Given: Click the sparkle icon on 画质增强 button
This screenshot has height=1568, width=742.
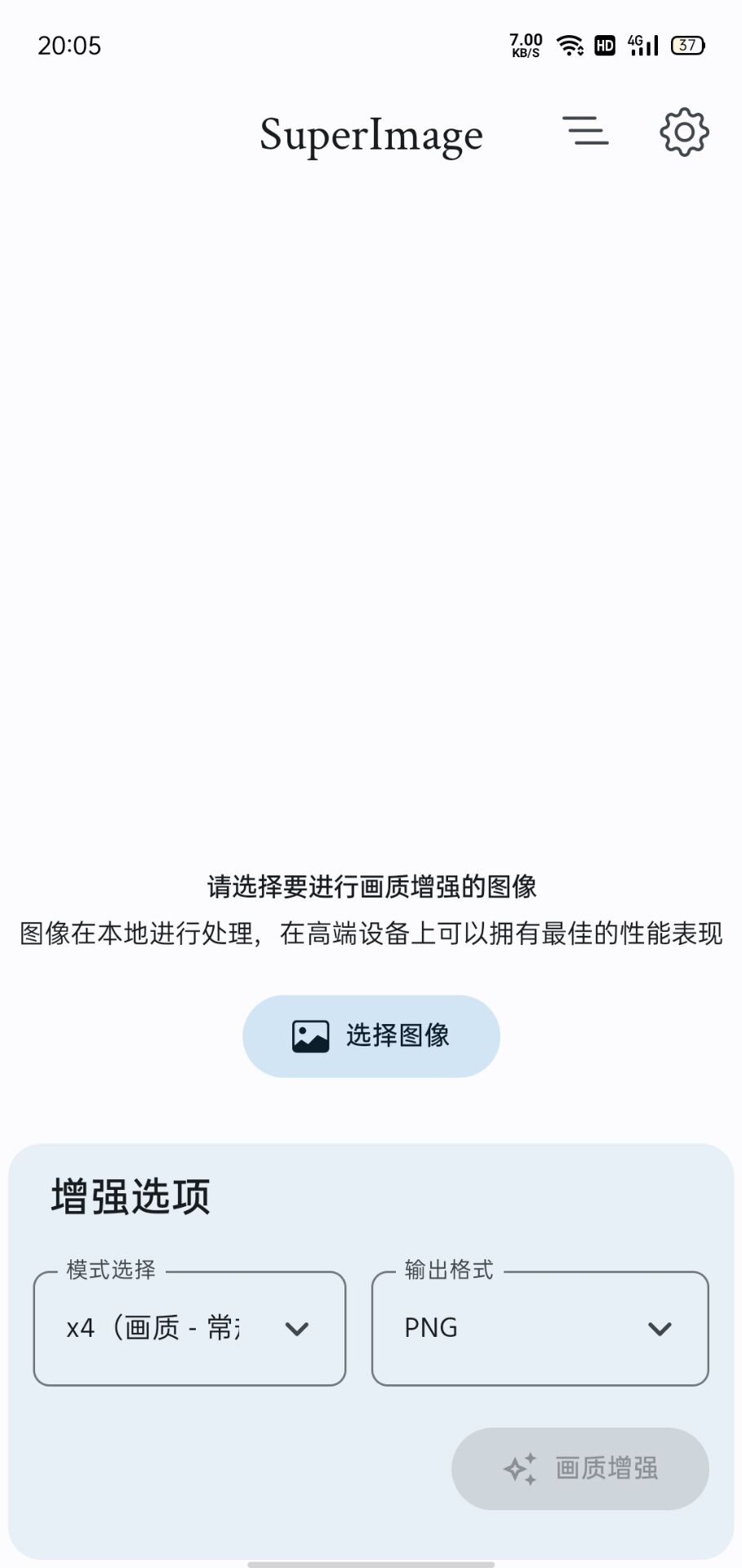Looking at the screenshot, I should 522,1467.
